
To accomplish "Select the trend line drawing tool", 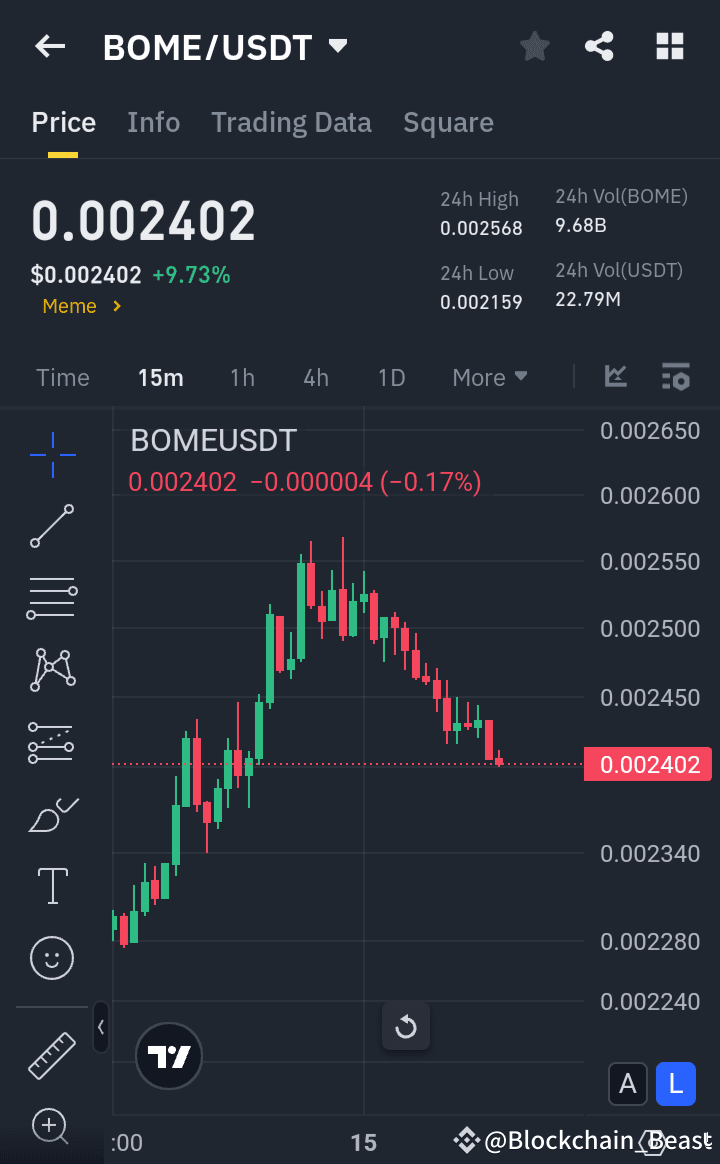I will point(51,526).
